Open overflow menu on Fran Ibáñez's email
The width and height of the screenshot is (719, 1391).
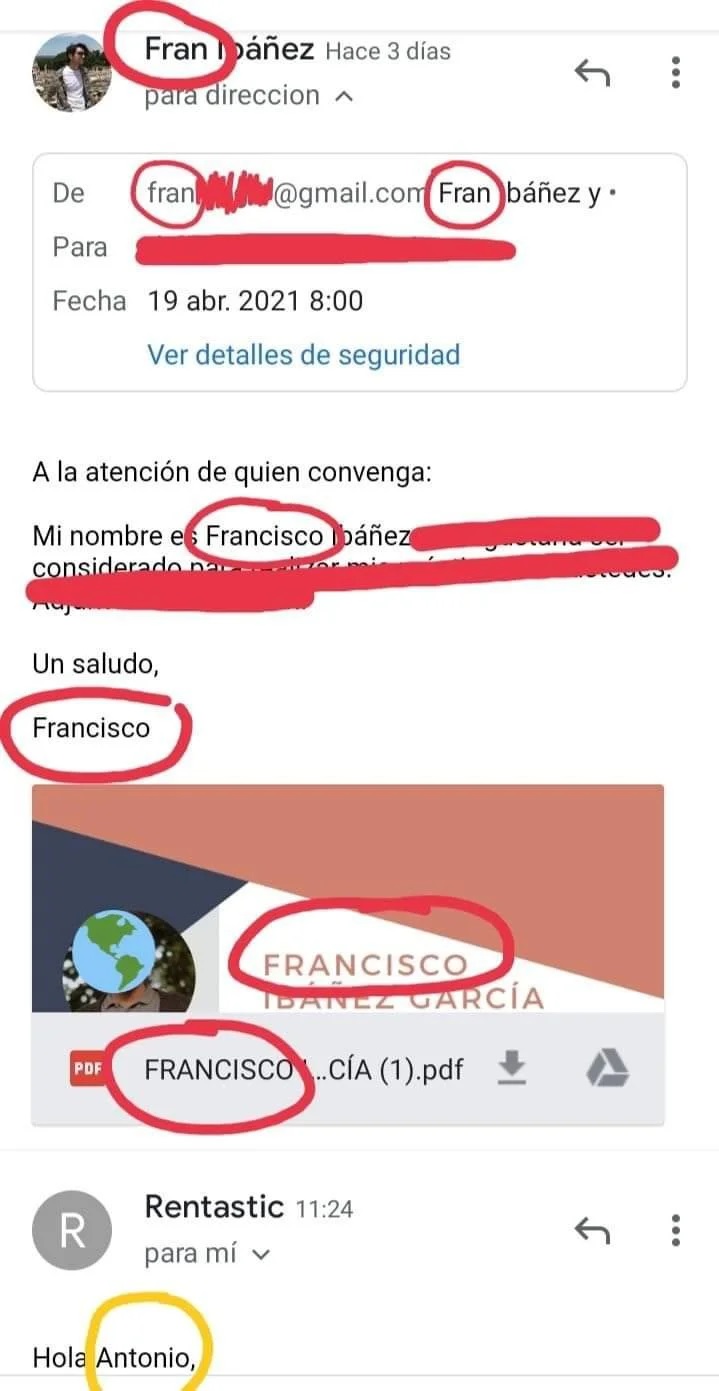(x=677, y=72)
